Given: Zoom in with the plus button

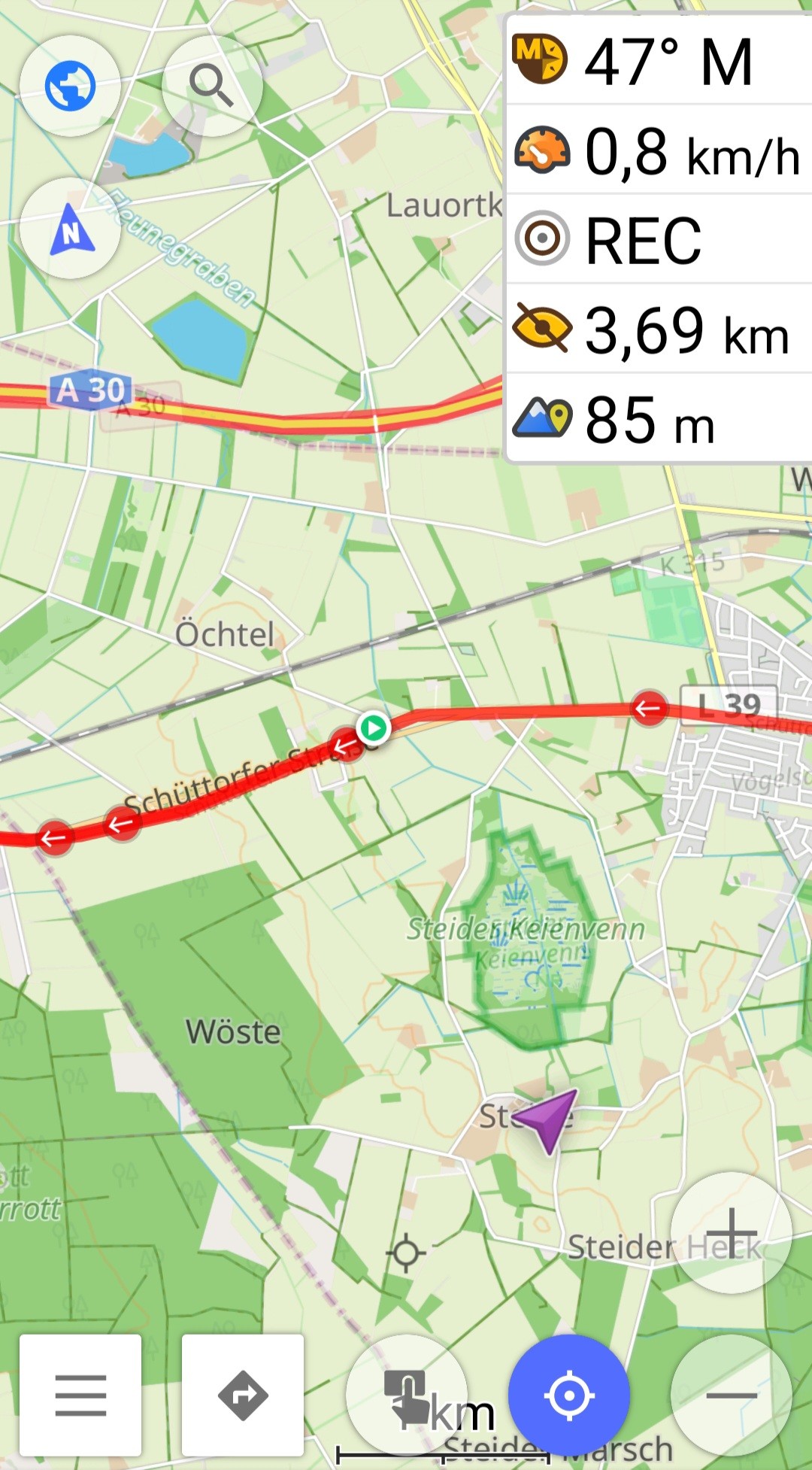Looking at the screenshot, I should 731,1232.
